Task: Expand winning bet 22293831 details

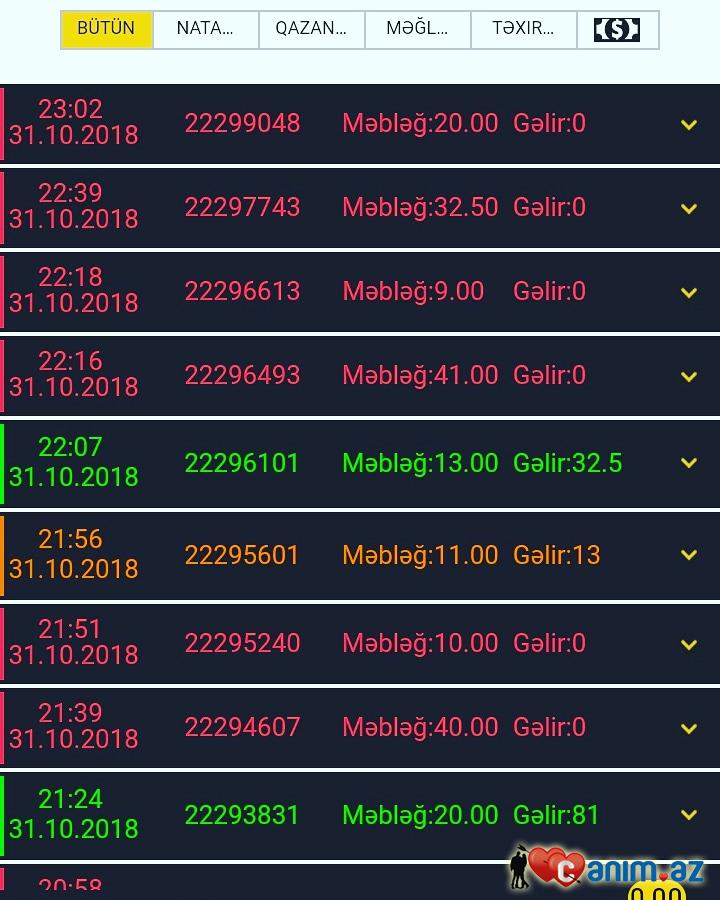Action: pos(688,816)
